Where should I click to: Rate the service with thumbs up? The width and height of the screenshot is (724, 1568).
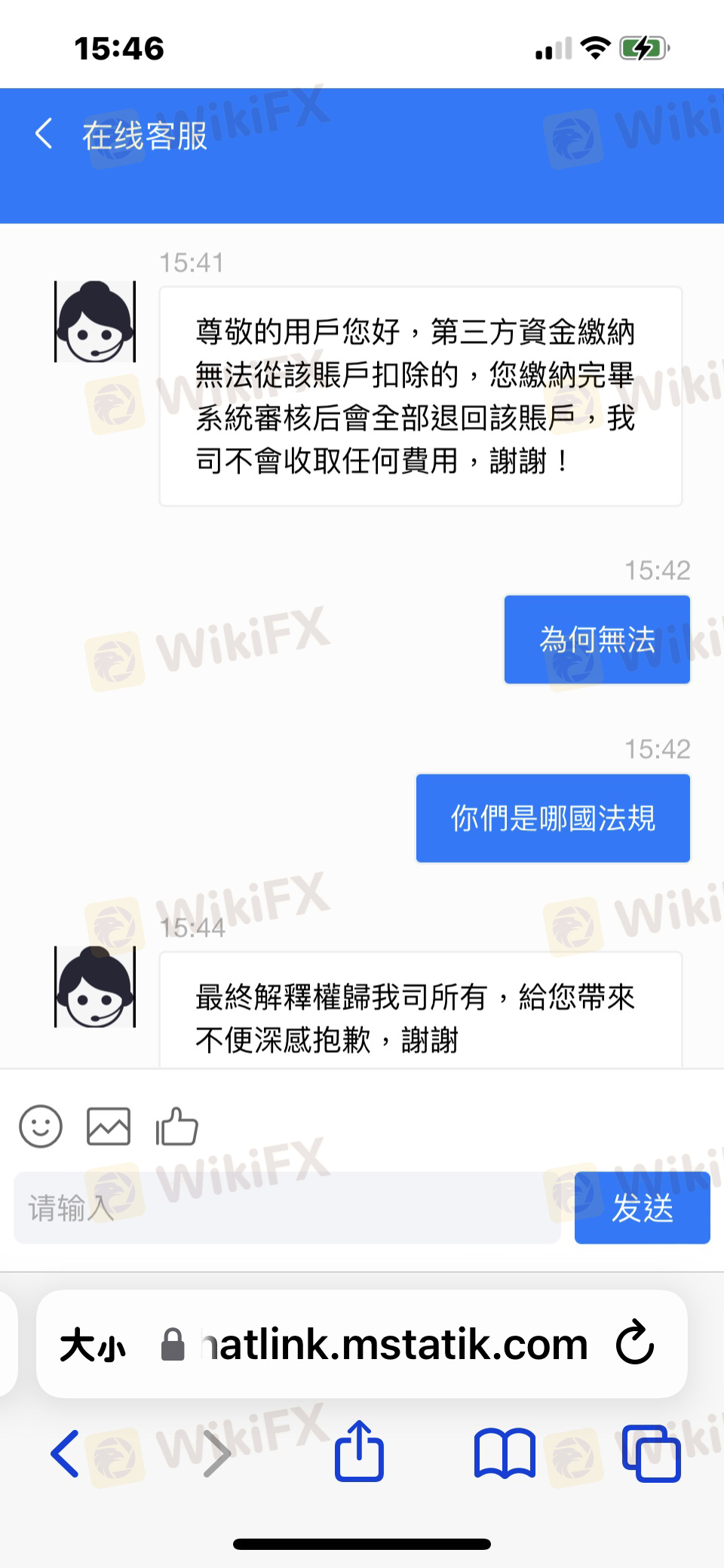(x=176, y=1127)
